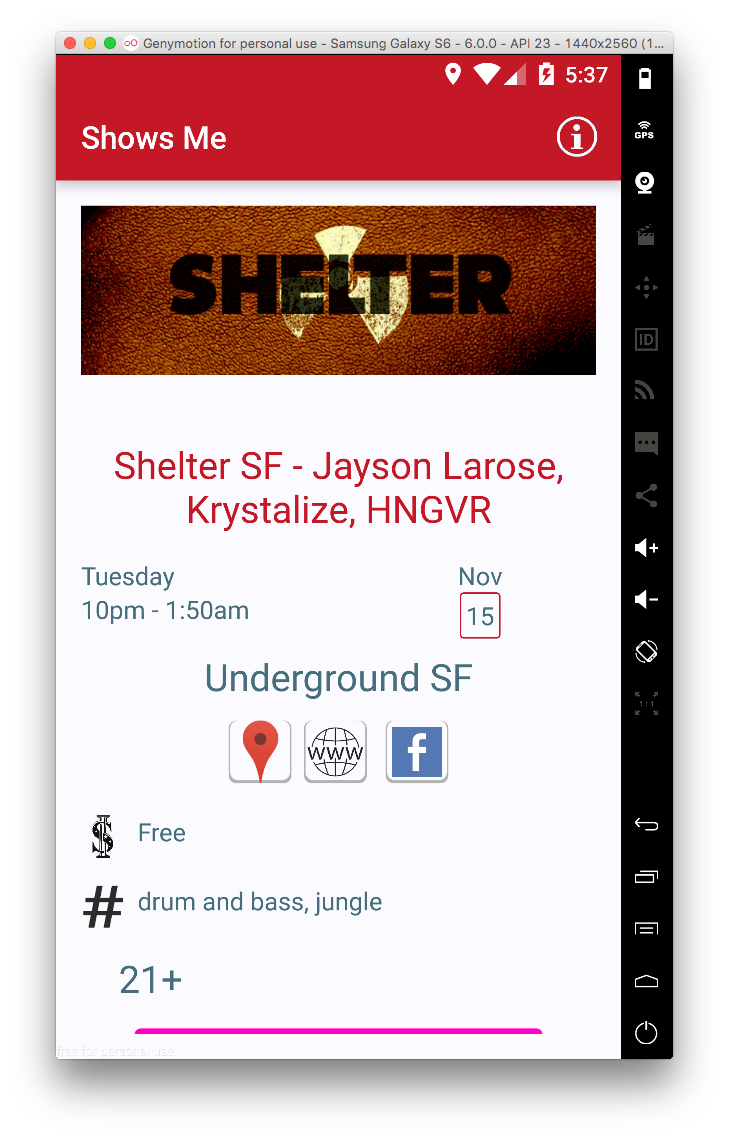Go to emulator home screen
The width and height of the screenshot is (729, 1139).
click(646, 981)
